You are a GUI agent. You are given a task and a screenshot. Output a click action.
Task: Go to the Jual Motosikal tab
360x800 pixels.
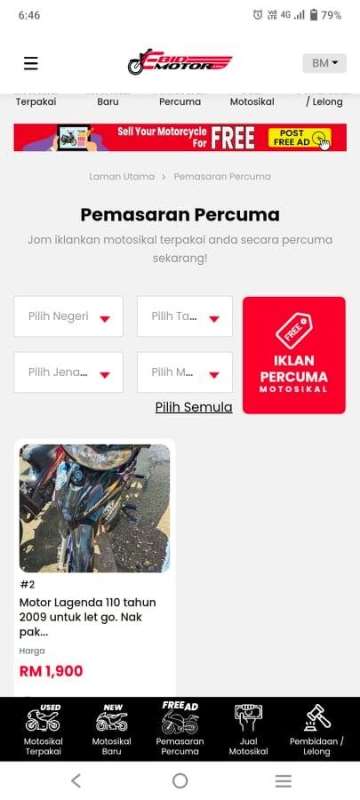click(x=248, y=729)
